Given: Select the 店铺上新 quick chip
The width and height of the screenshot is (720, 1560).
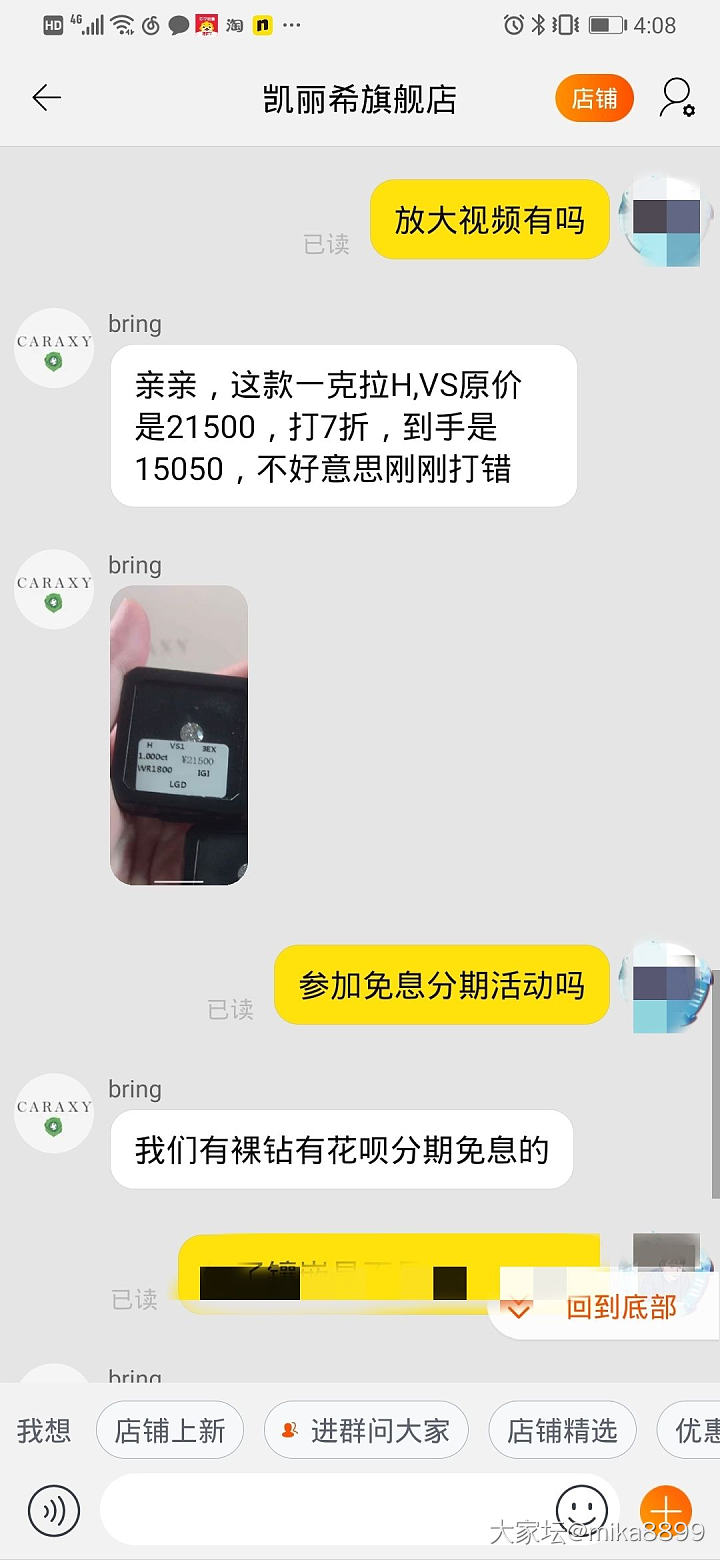Looking at the screenshot, I should [170, 1430].
